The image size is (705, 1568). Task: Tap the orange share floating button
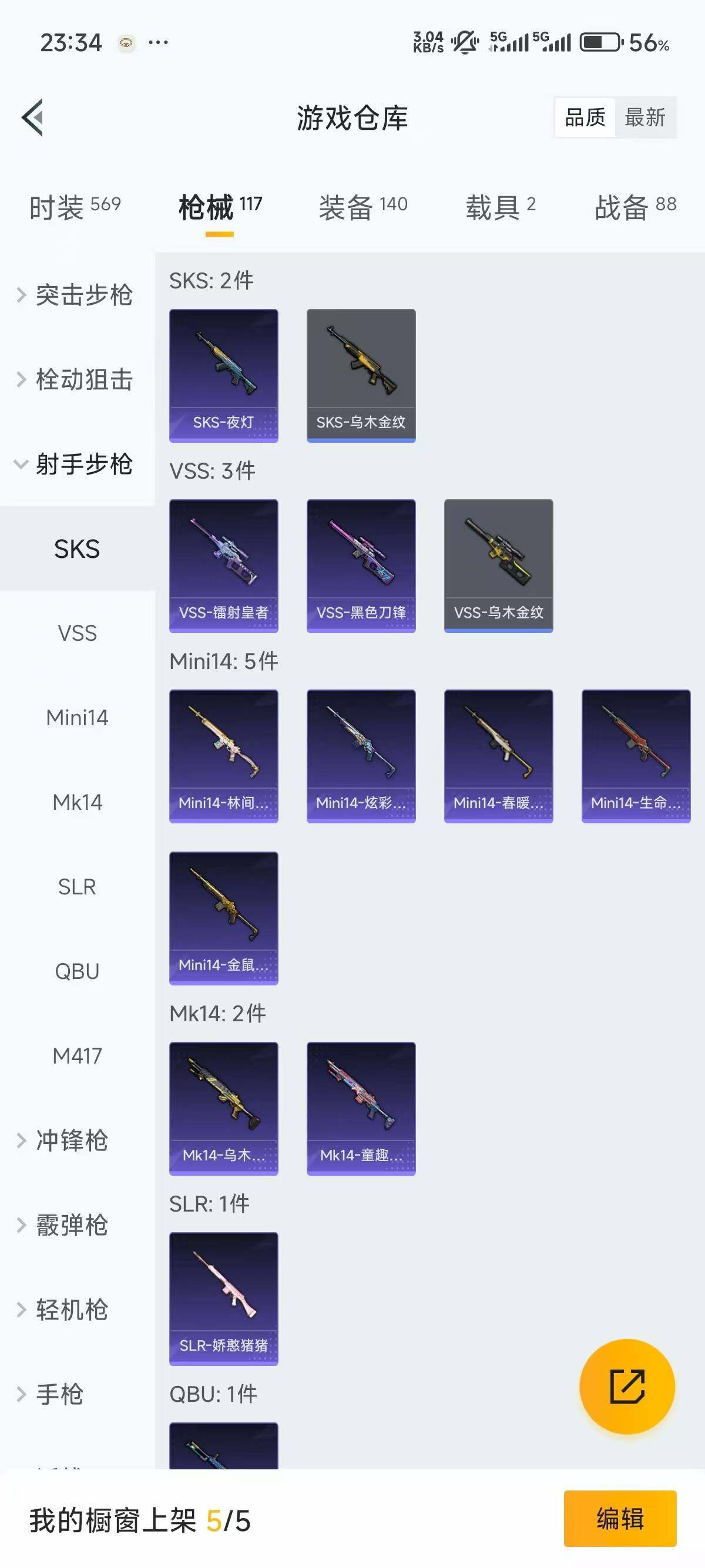click(627, 1387)
